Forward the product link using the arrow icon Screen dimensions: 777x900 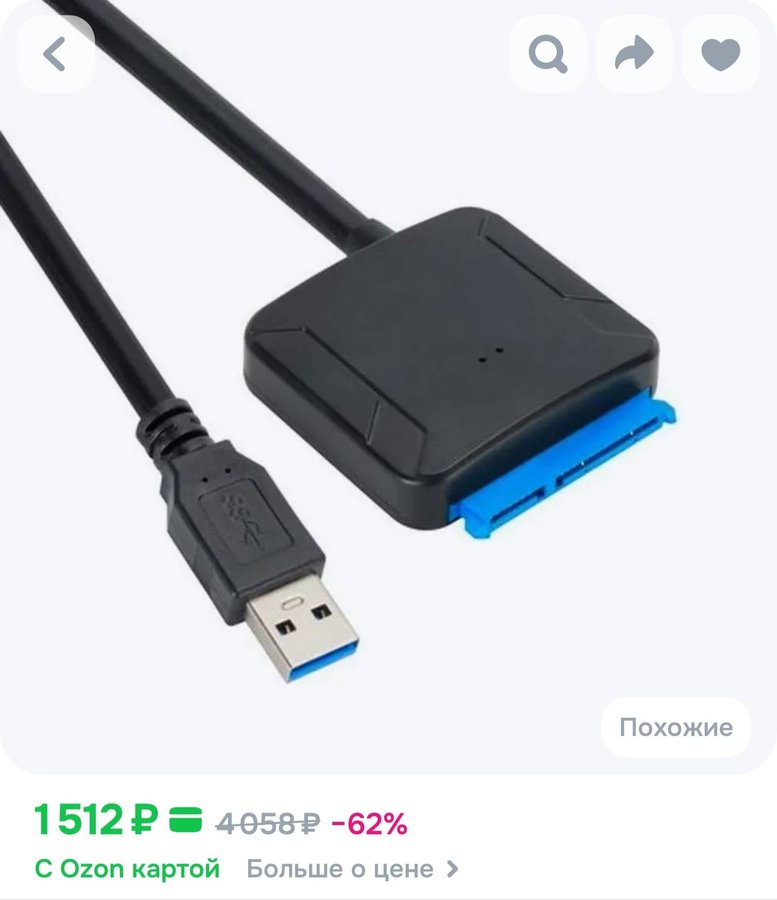click(633, 55)
